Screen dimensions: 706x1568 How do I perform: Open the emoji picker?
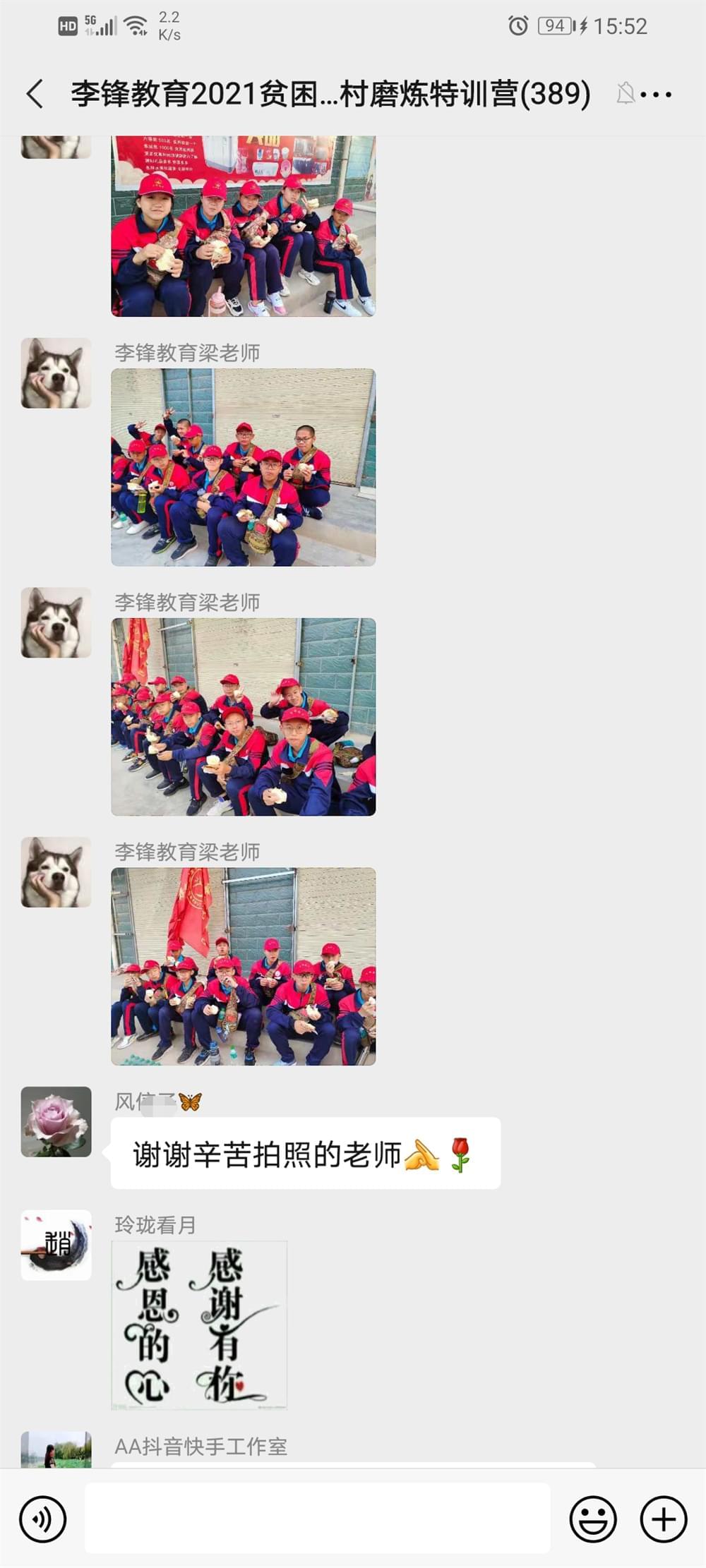tap(593, 1519)
